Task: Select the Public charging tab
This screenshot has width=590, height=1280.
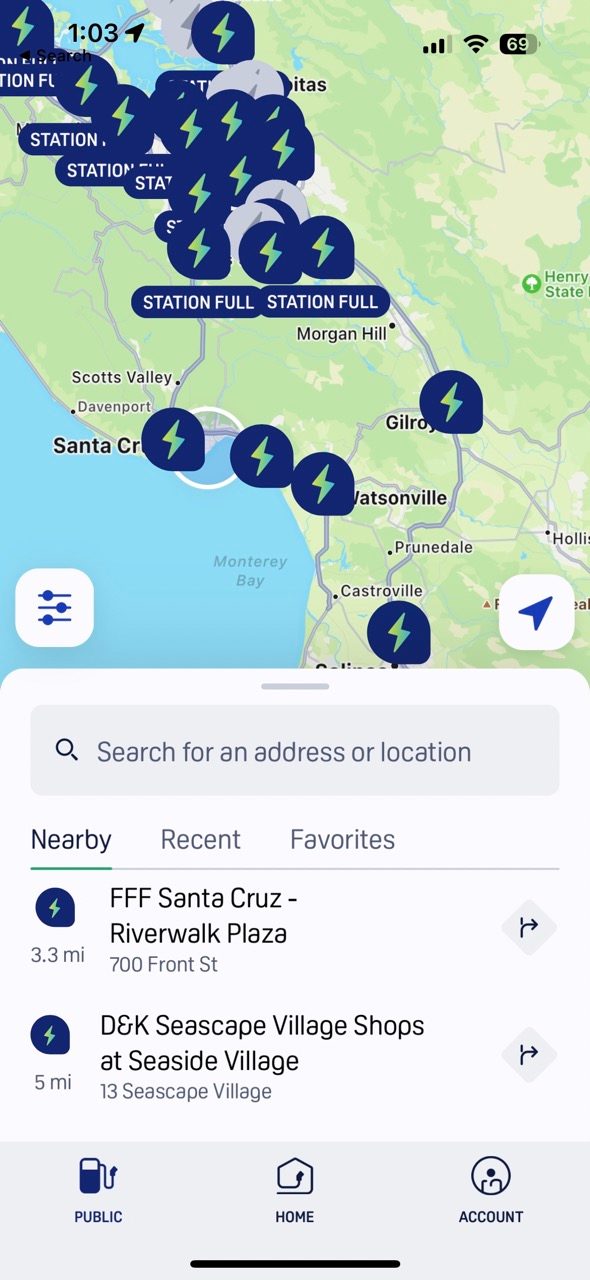Action: 98,1190
